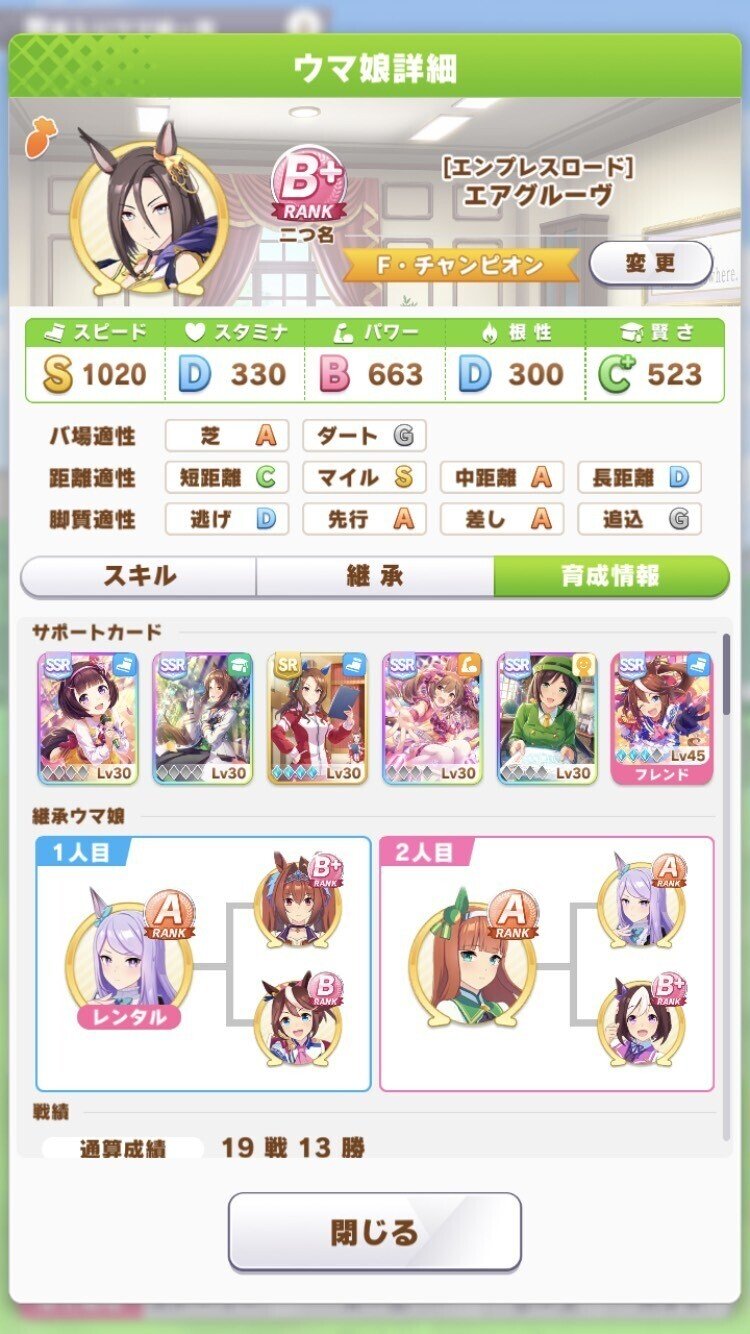Image resolution: width=750 pixels, height=1334 pixels.
Task: Close the dialog with 閉じる button
Action: point(375,1231)
